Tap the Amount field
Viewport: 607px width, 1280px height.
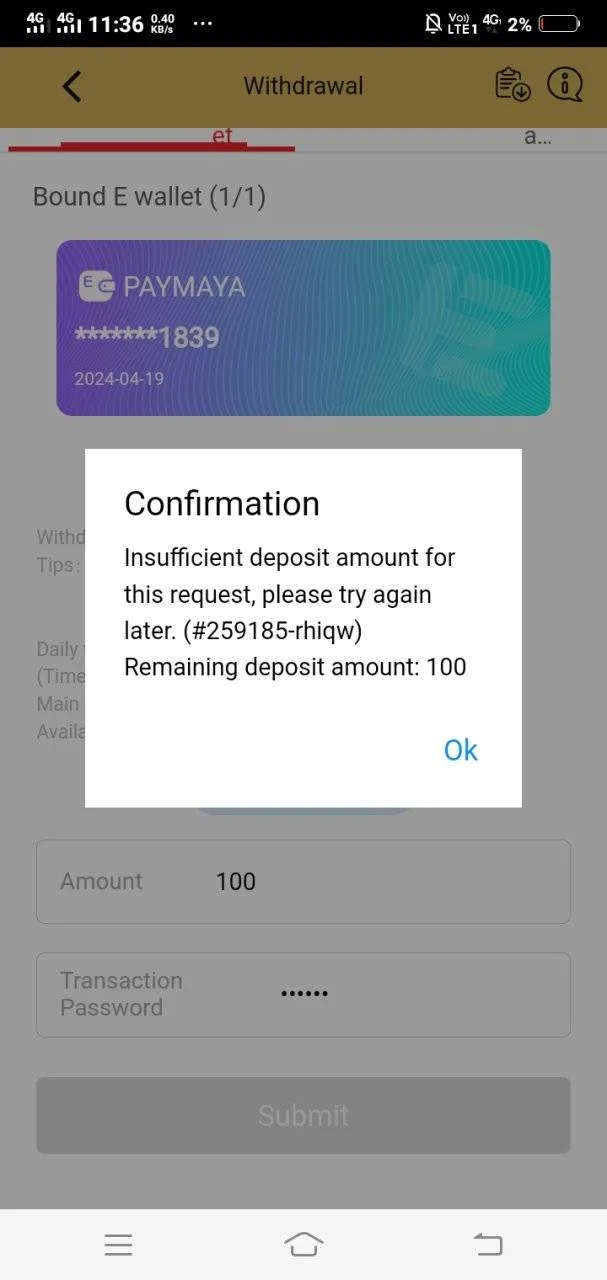(303, 881)
